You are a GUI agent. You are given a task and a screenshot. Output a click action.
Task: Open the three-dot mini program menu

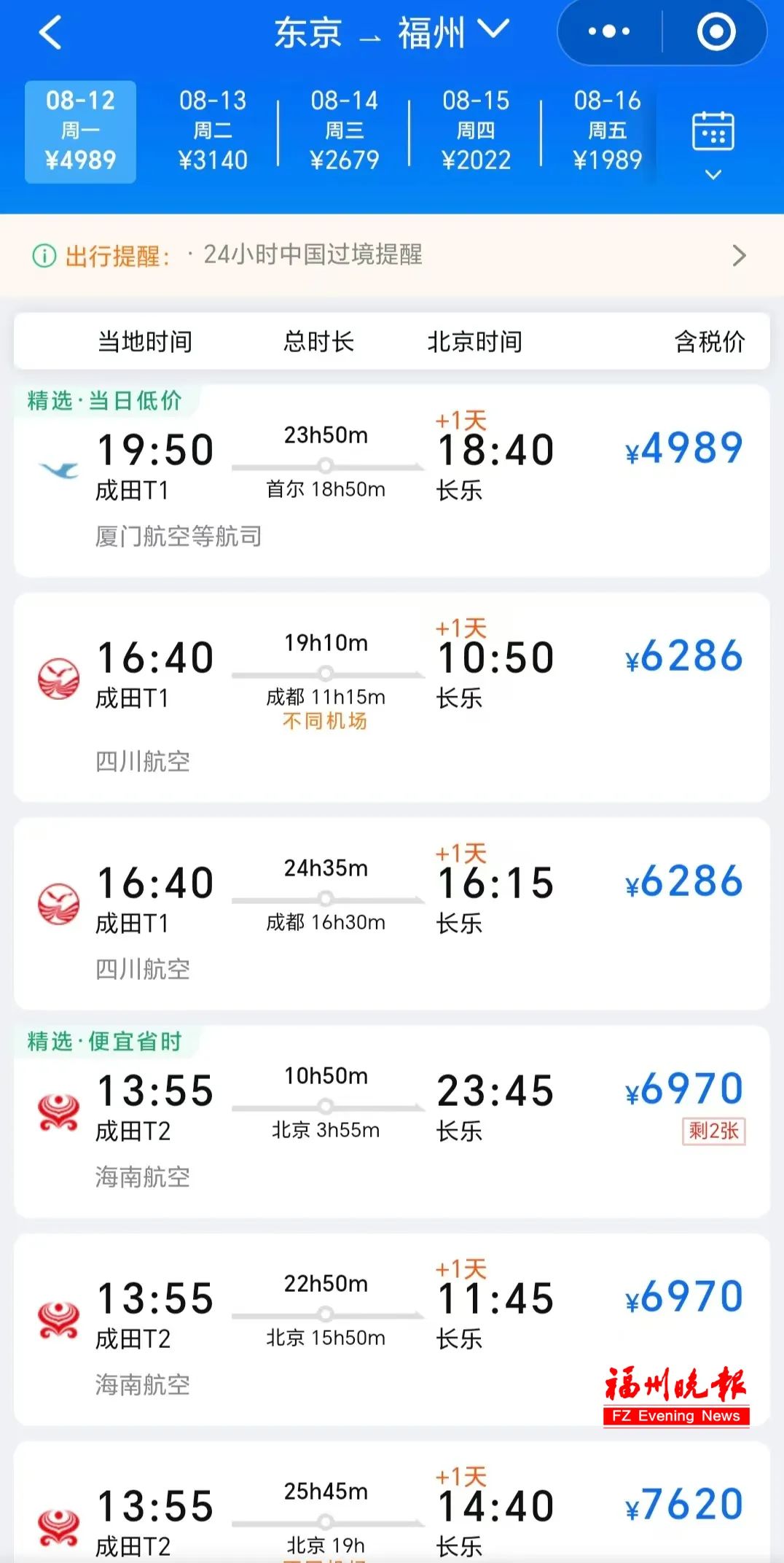pos(609,32)
